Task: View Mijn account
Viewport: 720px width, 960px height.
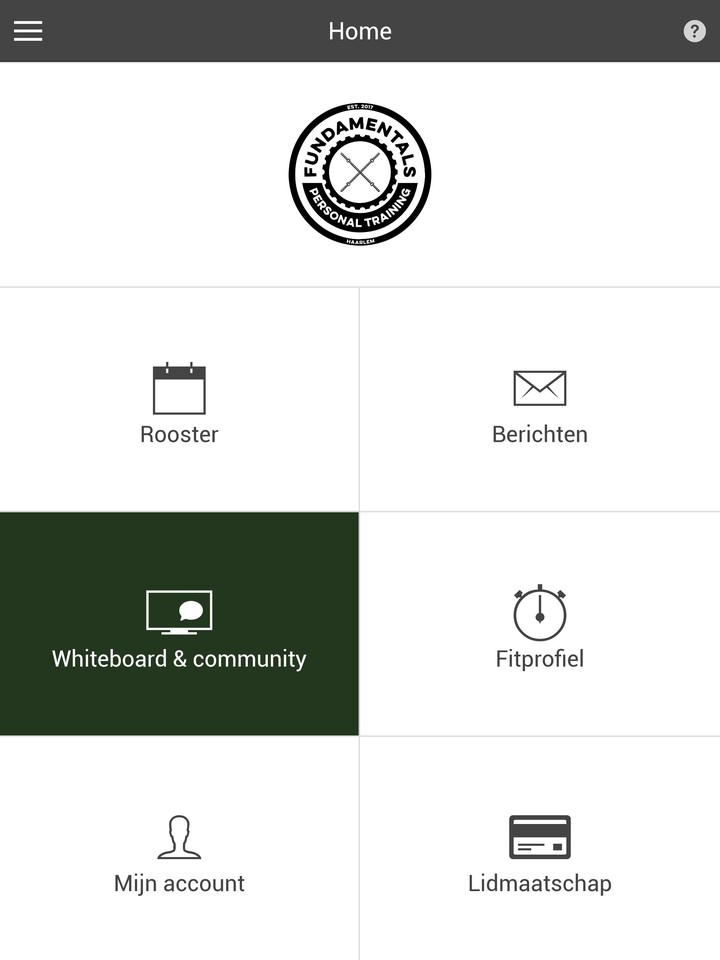Action: [179, 850]
